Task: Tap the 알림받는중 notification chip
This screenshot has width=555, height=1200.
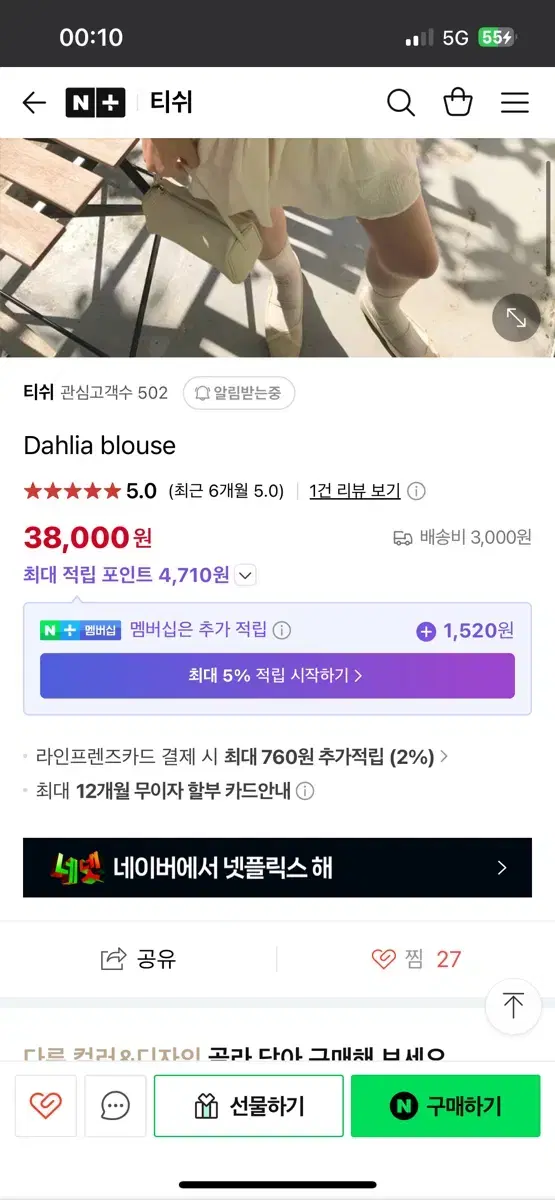Action: pyautogui.click(x=239, y=393)
